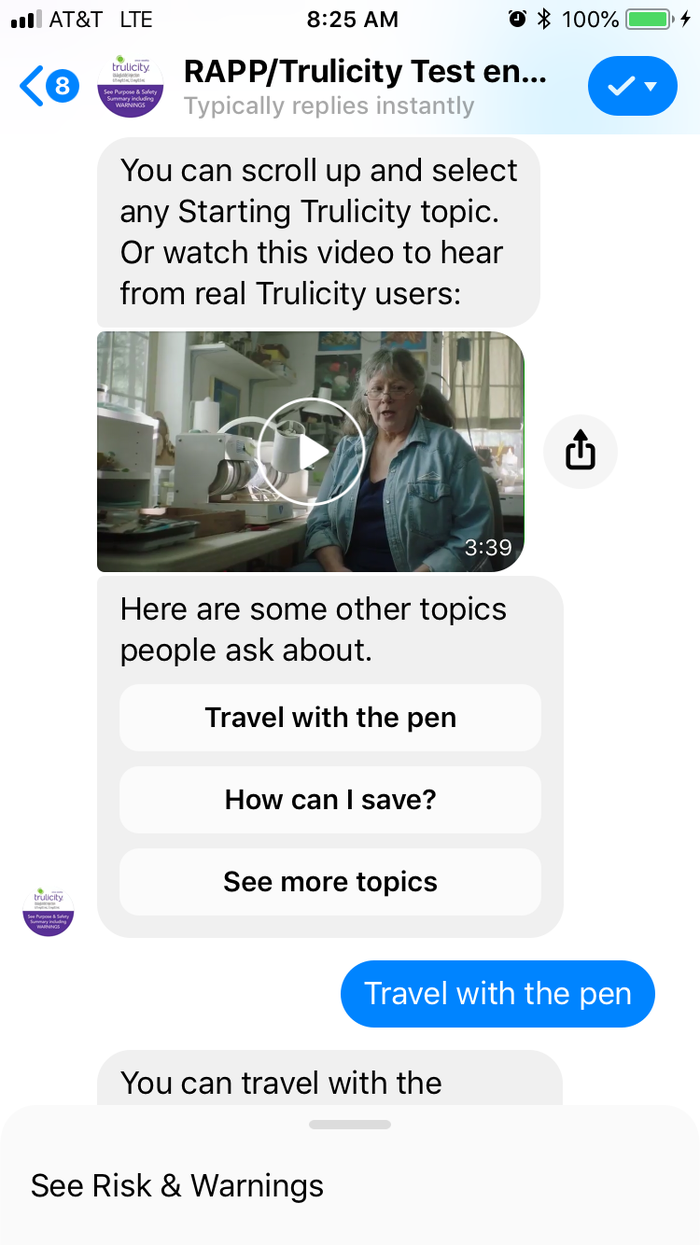Viewport: 700px width, 1245px height.
Task: Open the checkmark dropdown in header
Action: (x=632, y=87)
